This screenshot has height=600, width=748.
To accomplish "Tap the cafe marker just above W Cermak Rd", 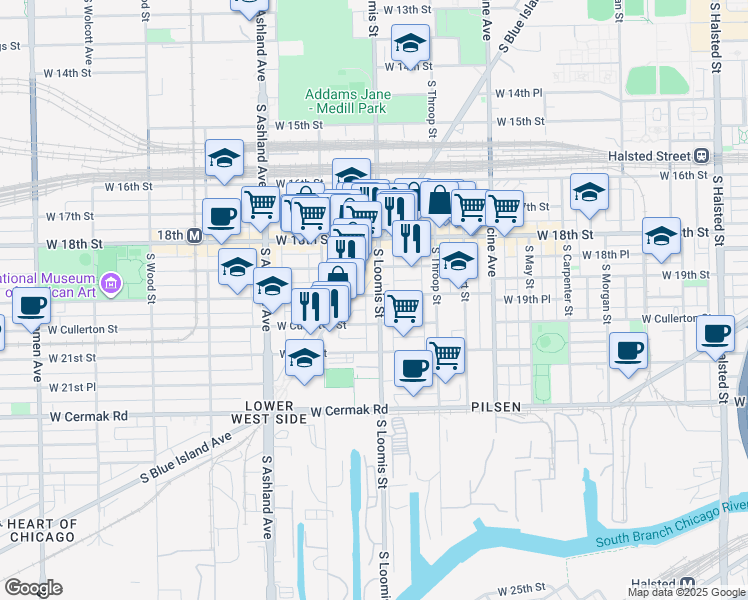I will point(414,372).
